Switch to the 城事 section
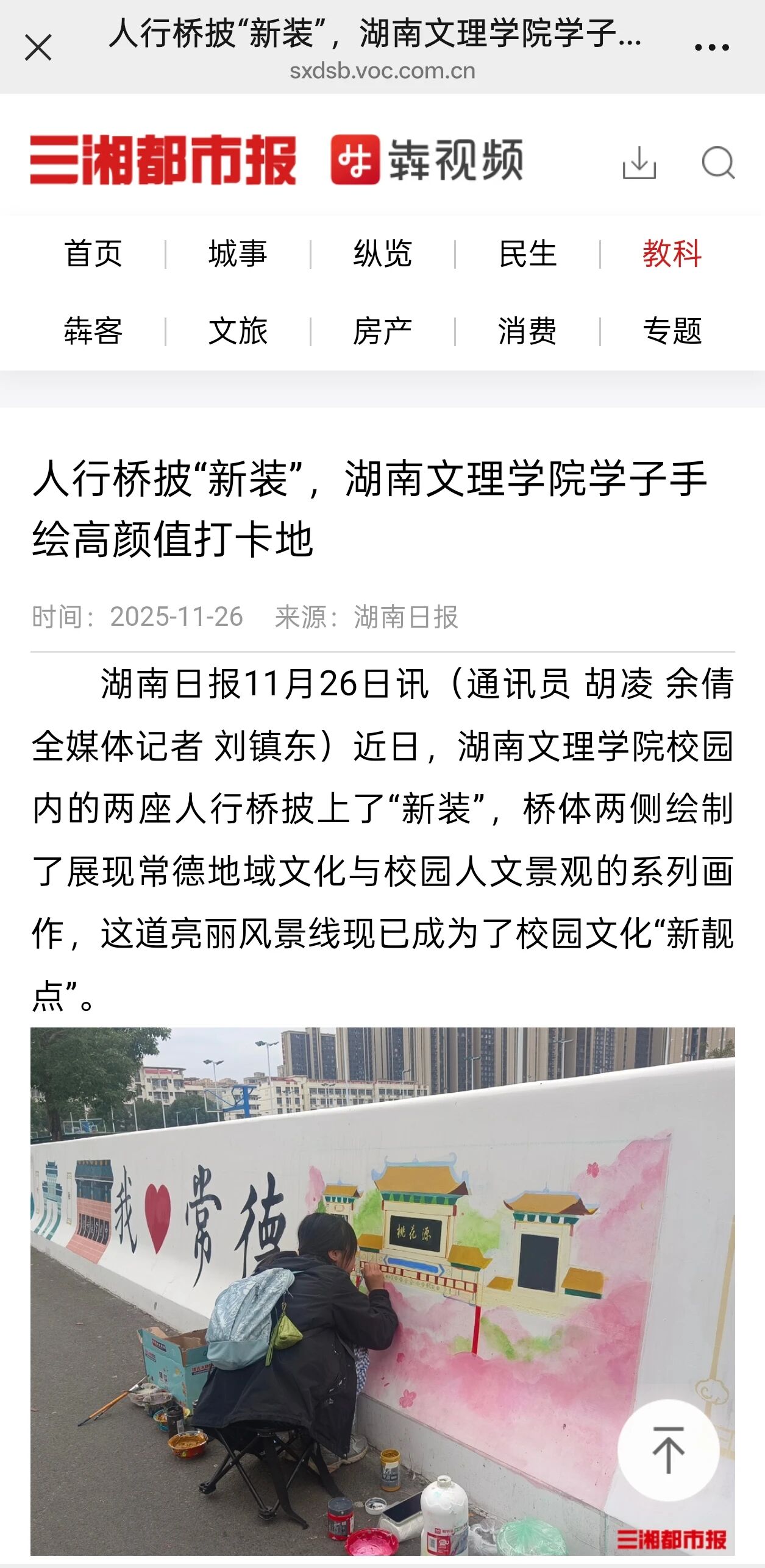 pos(238,254)
